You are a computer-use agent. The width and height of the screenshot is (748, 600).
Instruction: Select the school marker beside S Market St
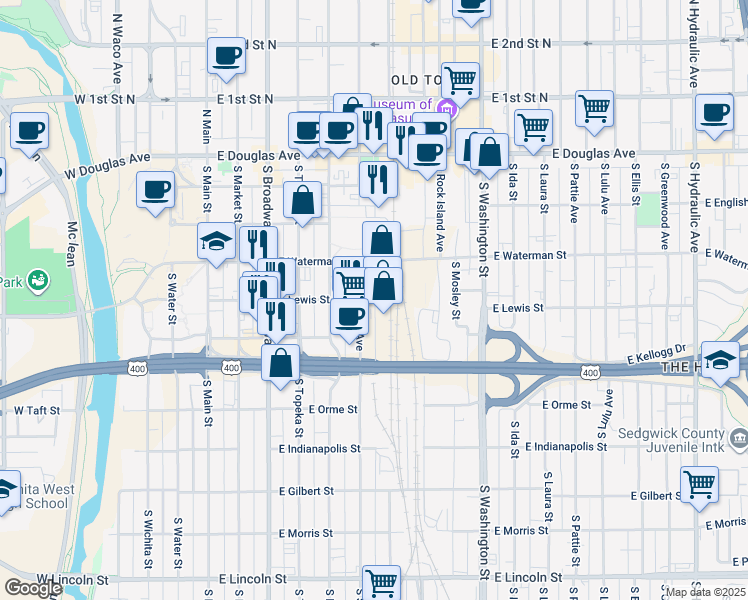point(216,242)
